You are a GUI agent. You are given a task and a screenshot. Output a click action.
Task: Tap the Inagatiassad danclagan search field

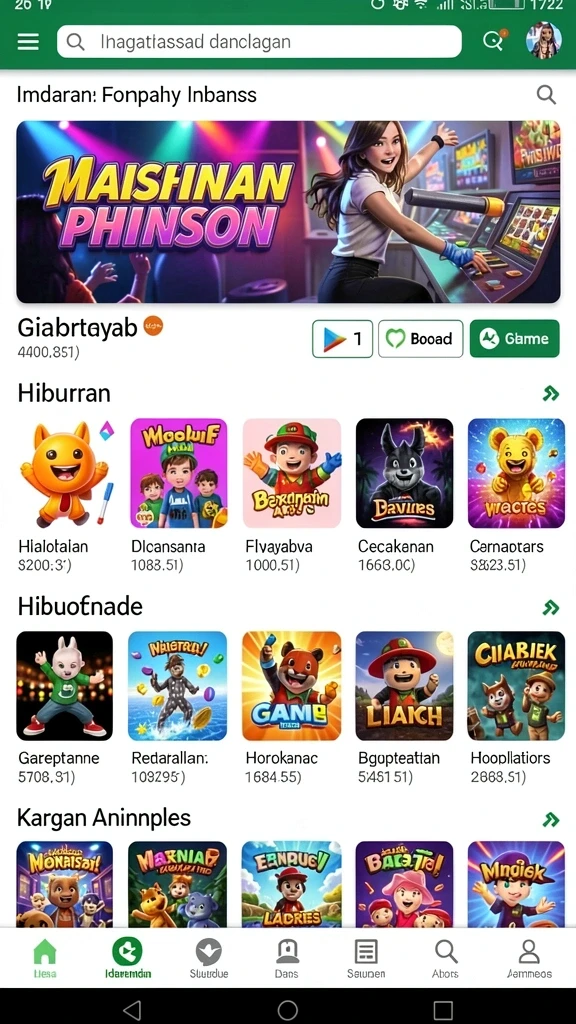(x=259, y=42)
